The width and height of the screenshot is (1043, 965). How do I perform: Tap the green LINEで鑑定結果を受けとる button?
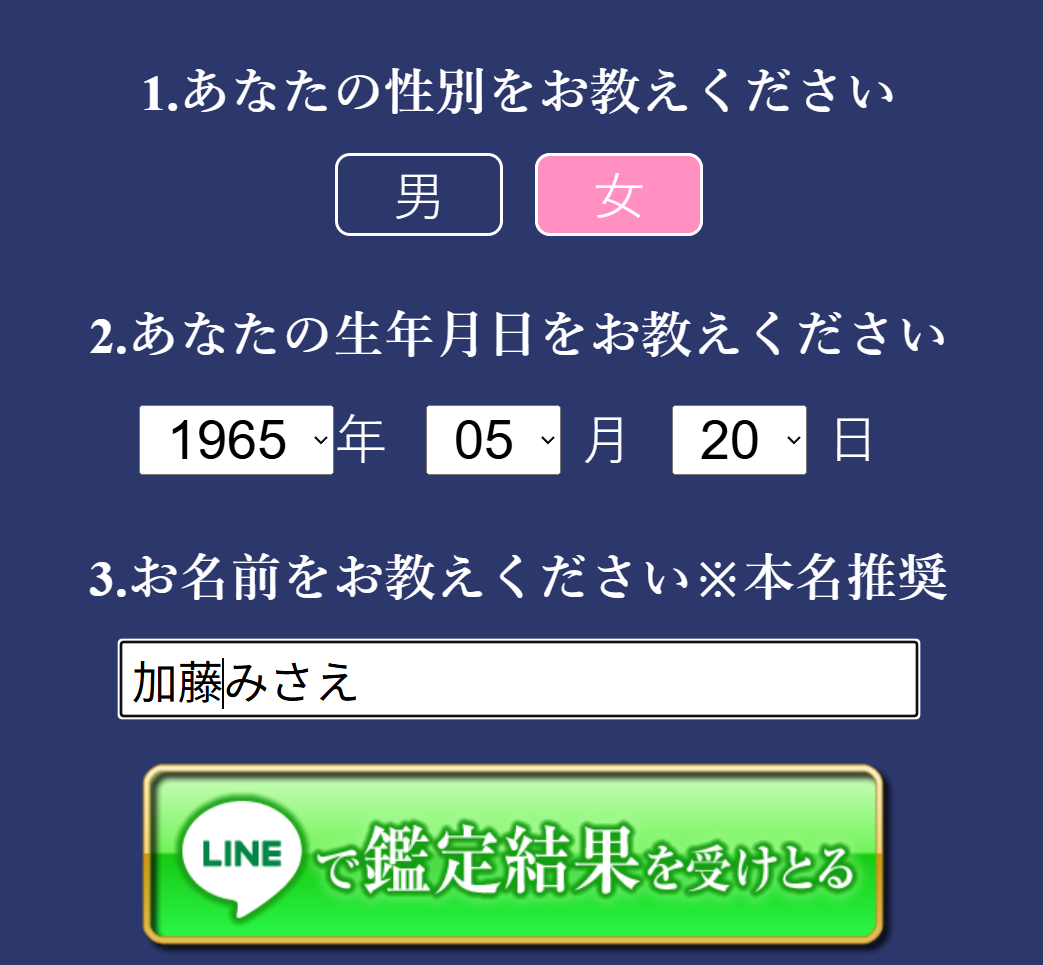pos(514,855)
